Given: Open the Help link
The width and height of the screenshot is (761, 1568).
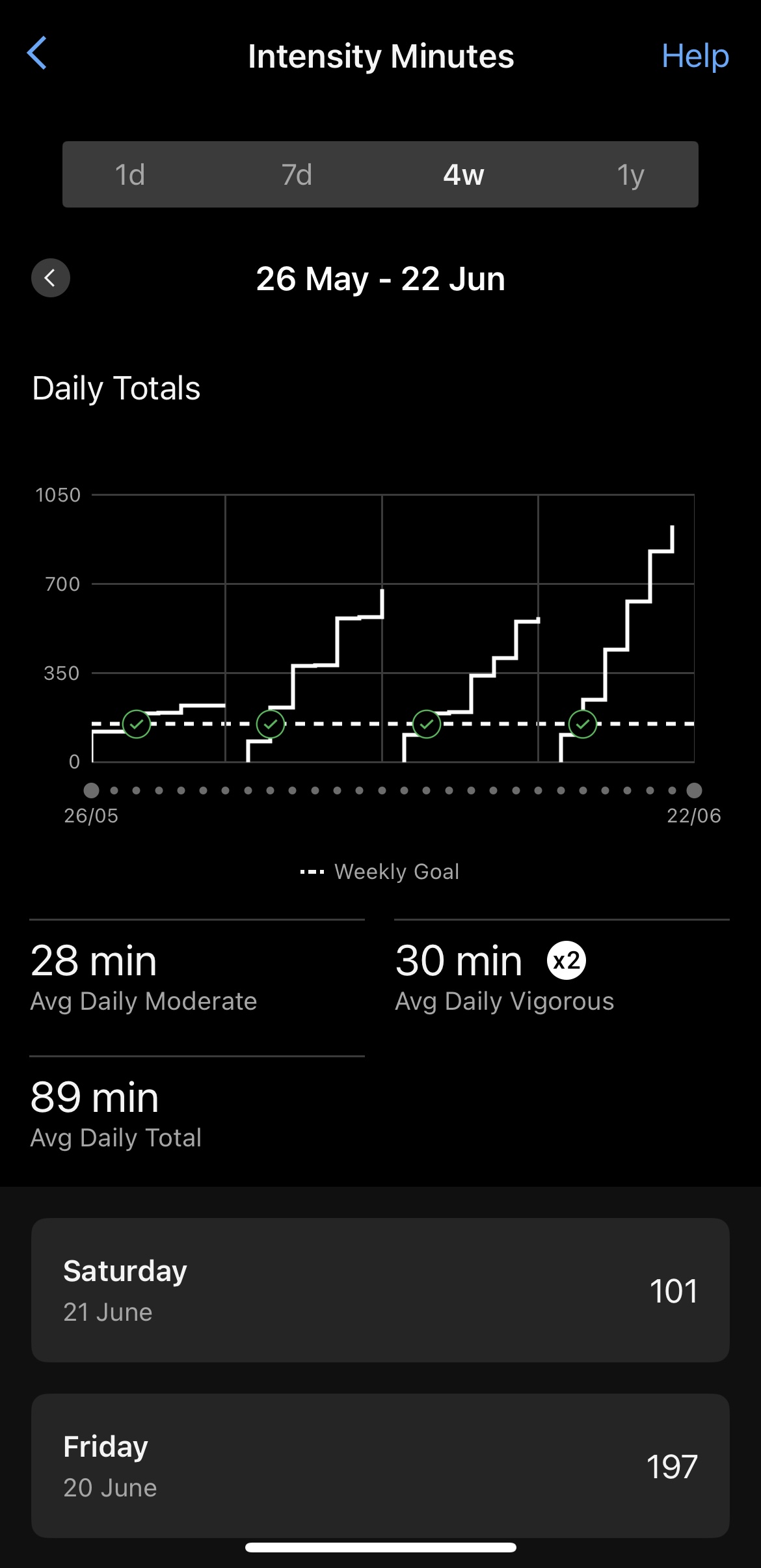Looking at the screenshot, I should click(695, 56).
